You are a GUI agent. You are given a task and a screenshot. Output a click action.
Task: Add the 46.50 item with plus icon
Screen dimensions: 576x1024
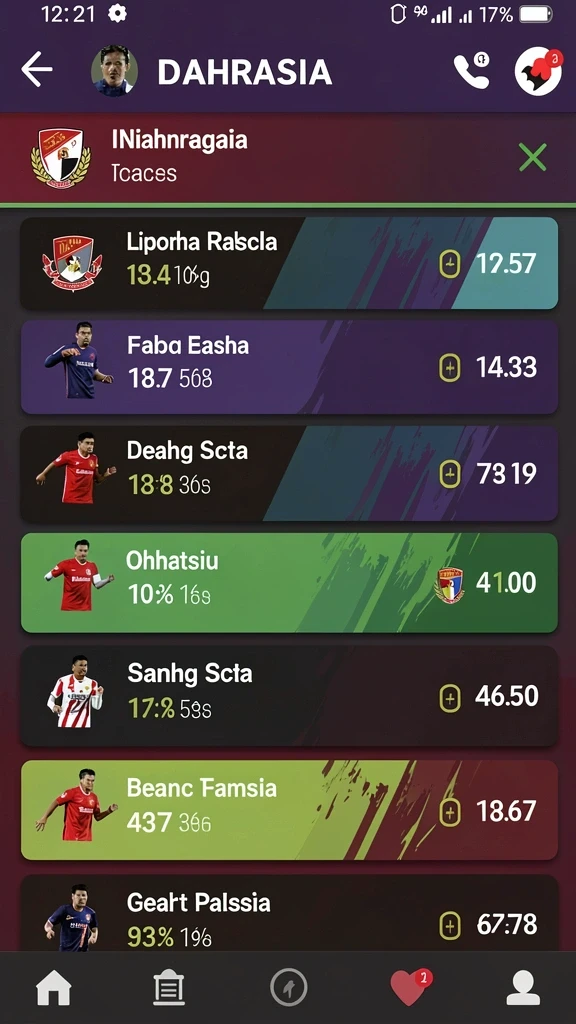[449, 697]
